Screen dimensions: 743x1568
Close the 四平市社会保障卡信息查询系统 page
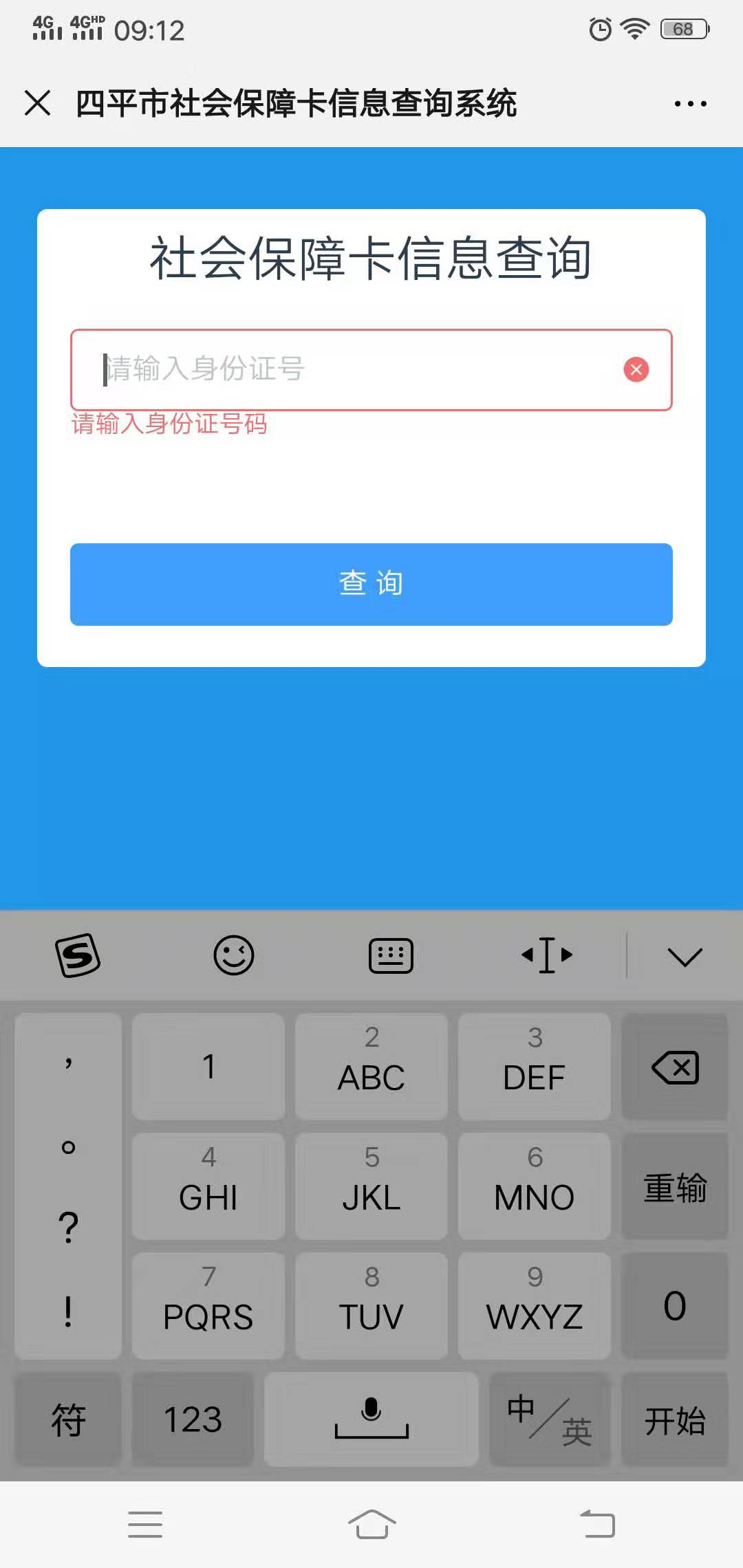click(x=37, y=103)
